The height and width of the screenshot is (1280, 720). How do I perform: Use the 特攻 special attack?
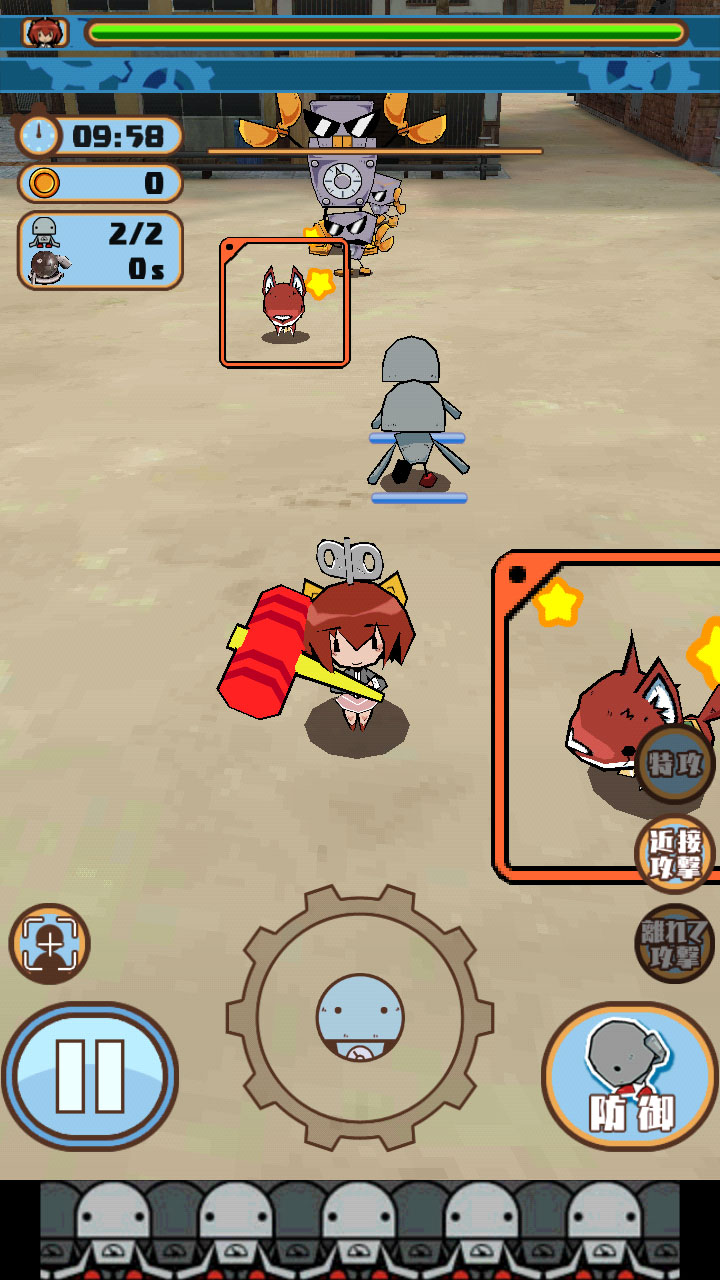point(677,764)
